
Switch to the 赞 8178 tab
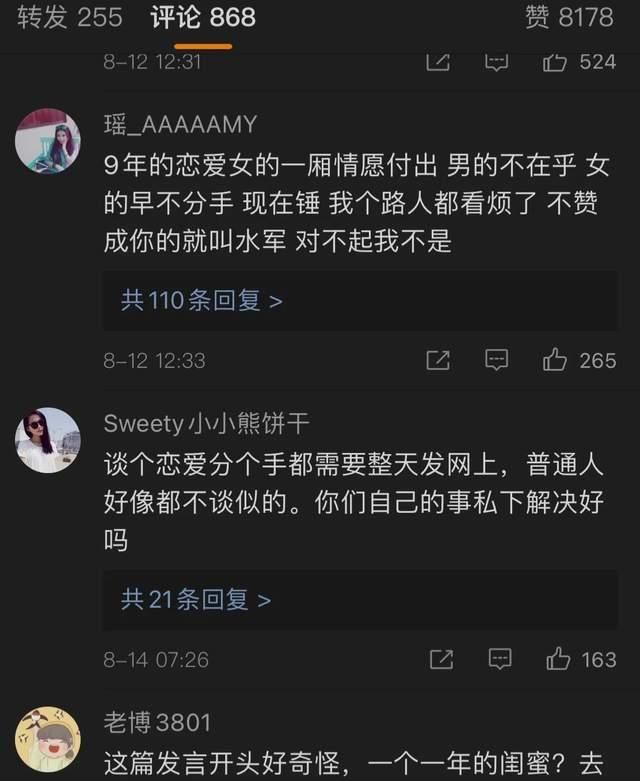[569, 17]
